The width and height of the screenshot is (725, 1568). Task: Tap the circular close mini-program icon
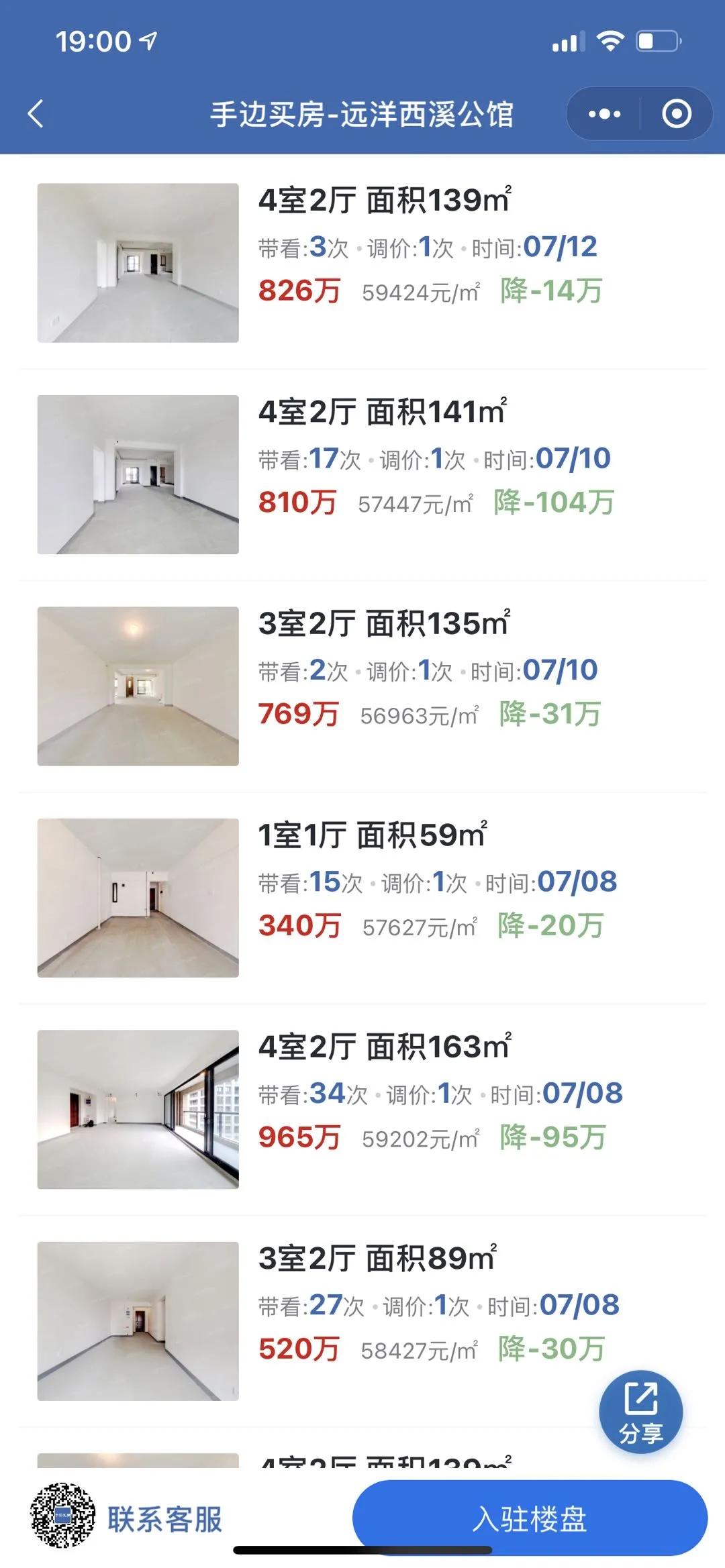[x=675, y=114]
